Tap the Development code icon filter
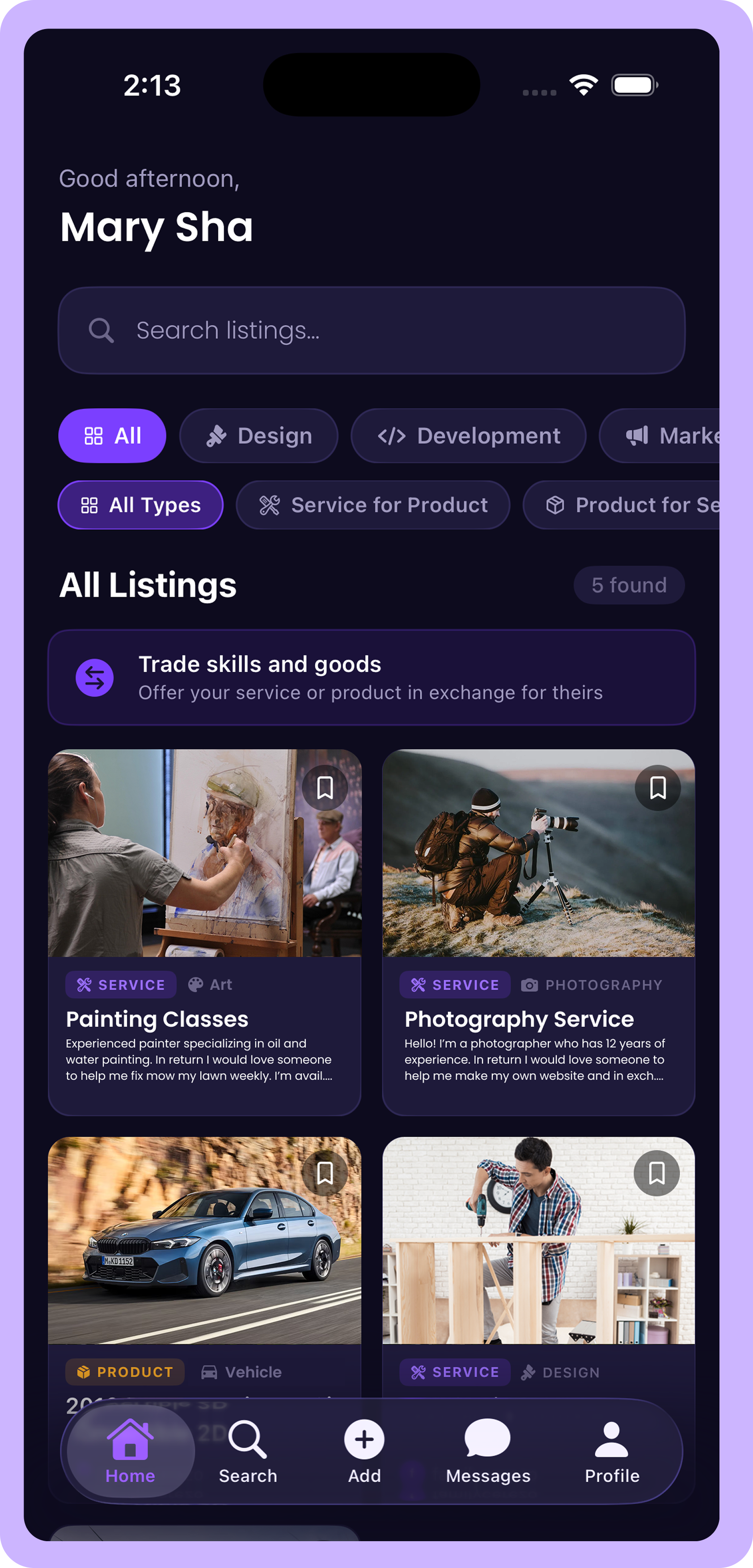Viewport: 753px width, 1568px height. click(392, 435)
